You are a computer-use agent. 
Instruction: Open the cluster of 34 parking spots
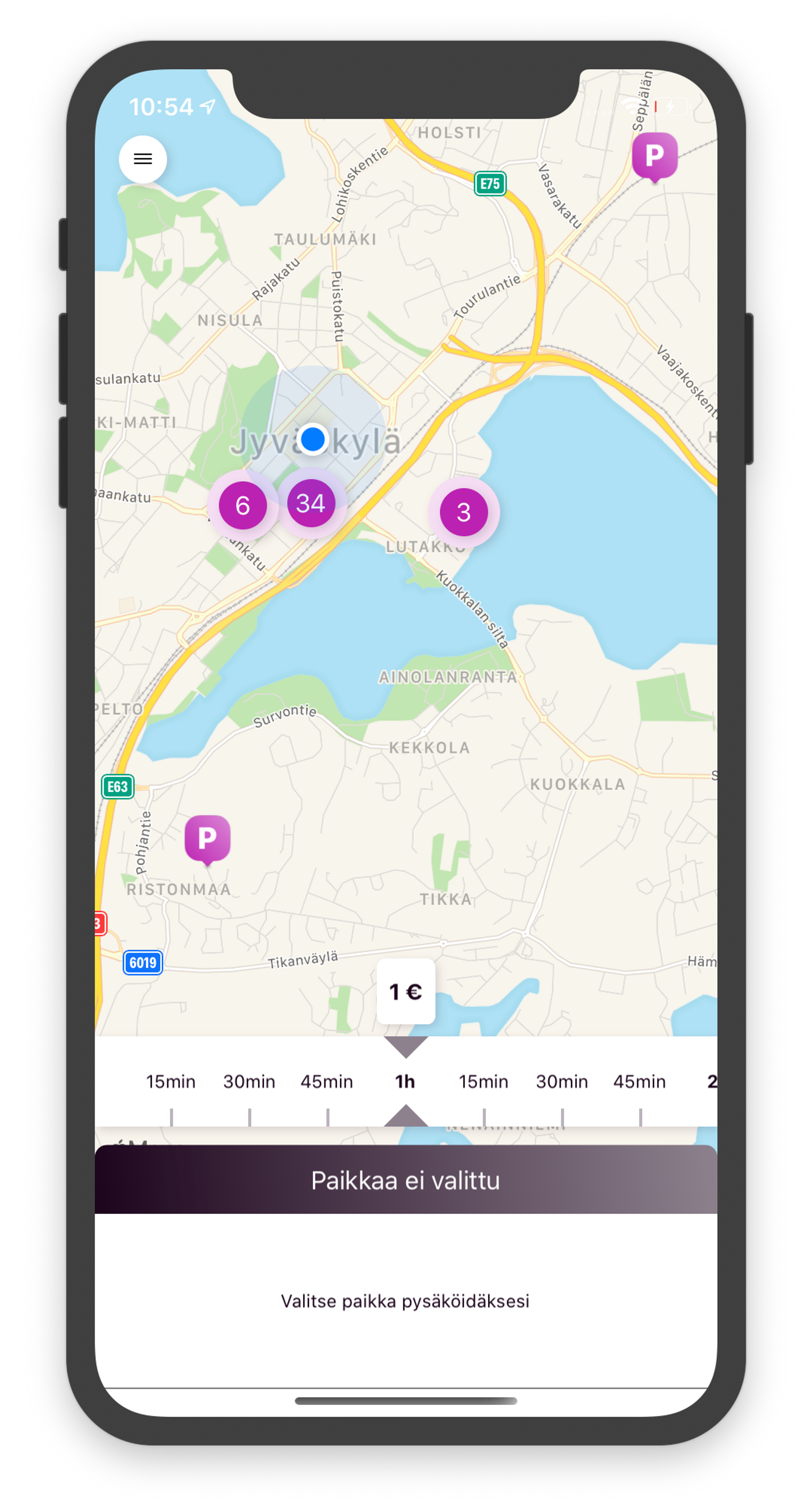pos(311,503)
